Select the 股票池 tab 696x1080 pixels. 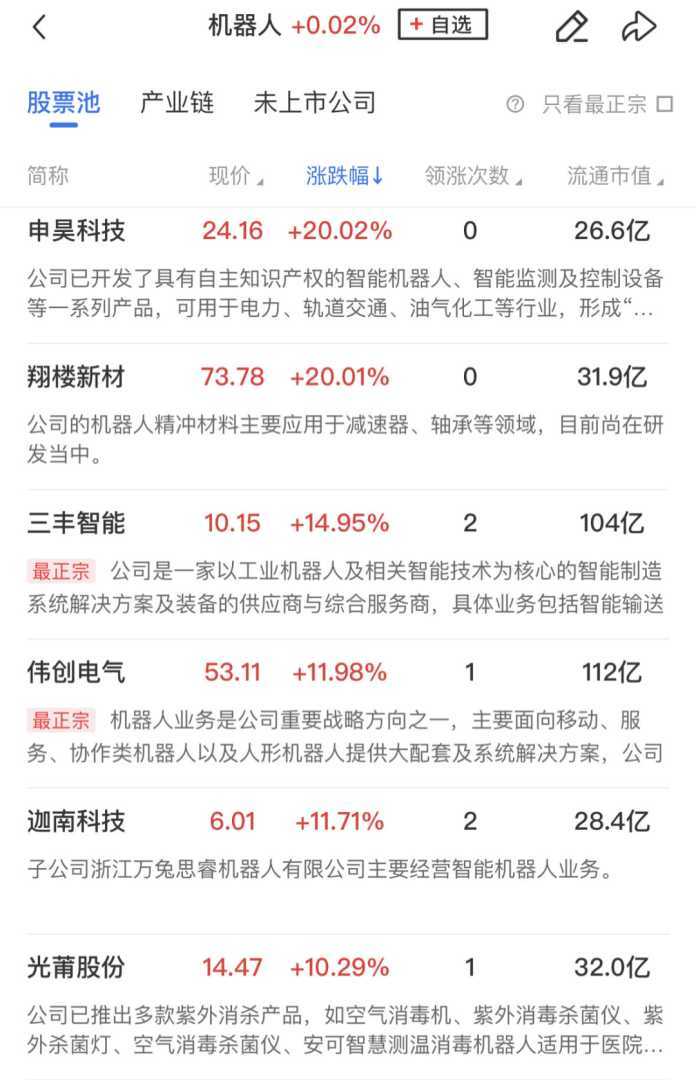[x=63, y=102]
